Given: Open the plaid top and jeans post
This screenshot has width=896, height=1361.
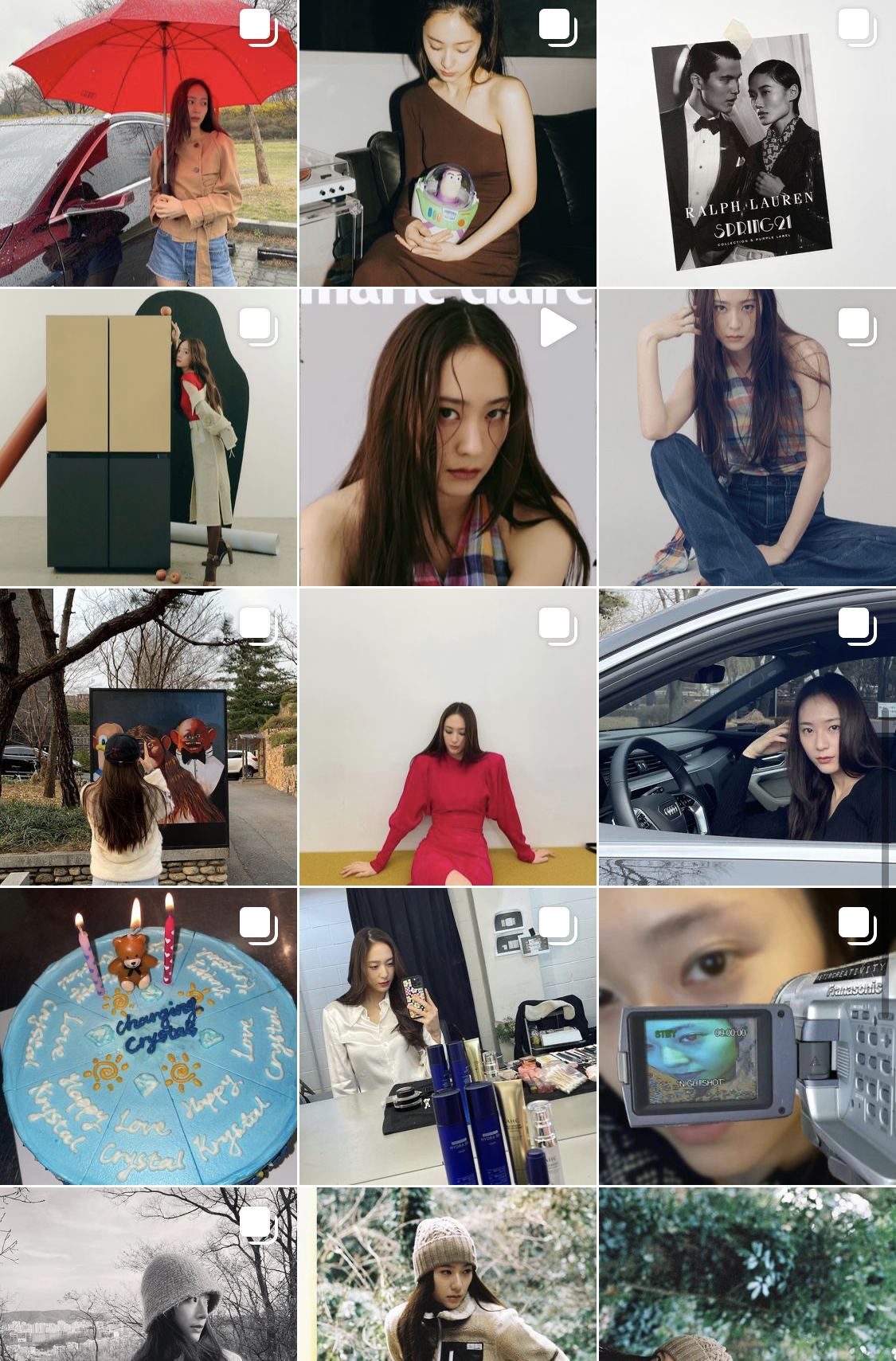Looking at the screenshot, I should (747, 438).
